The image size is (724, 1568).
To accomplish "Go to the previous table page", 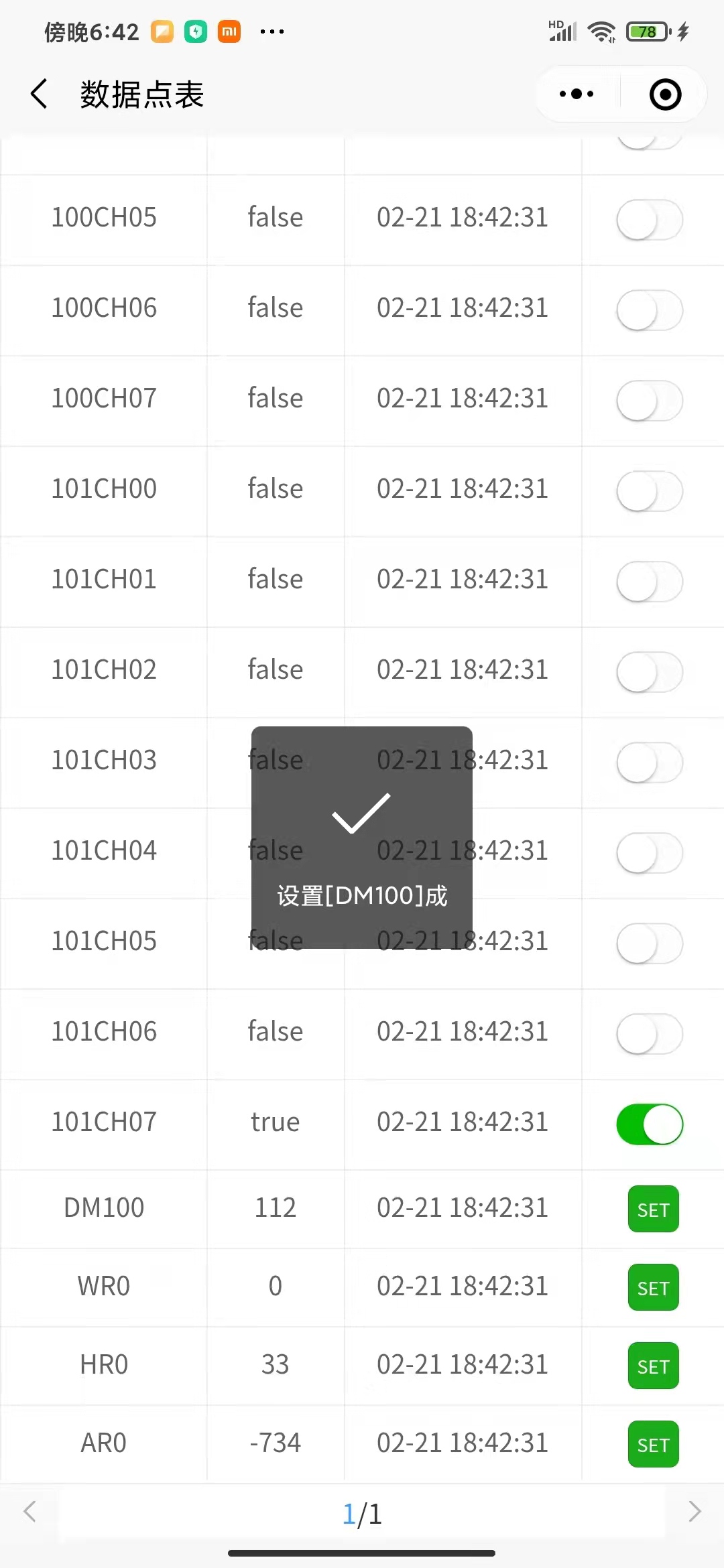I will (29, 1512).
